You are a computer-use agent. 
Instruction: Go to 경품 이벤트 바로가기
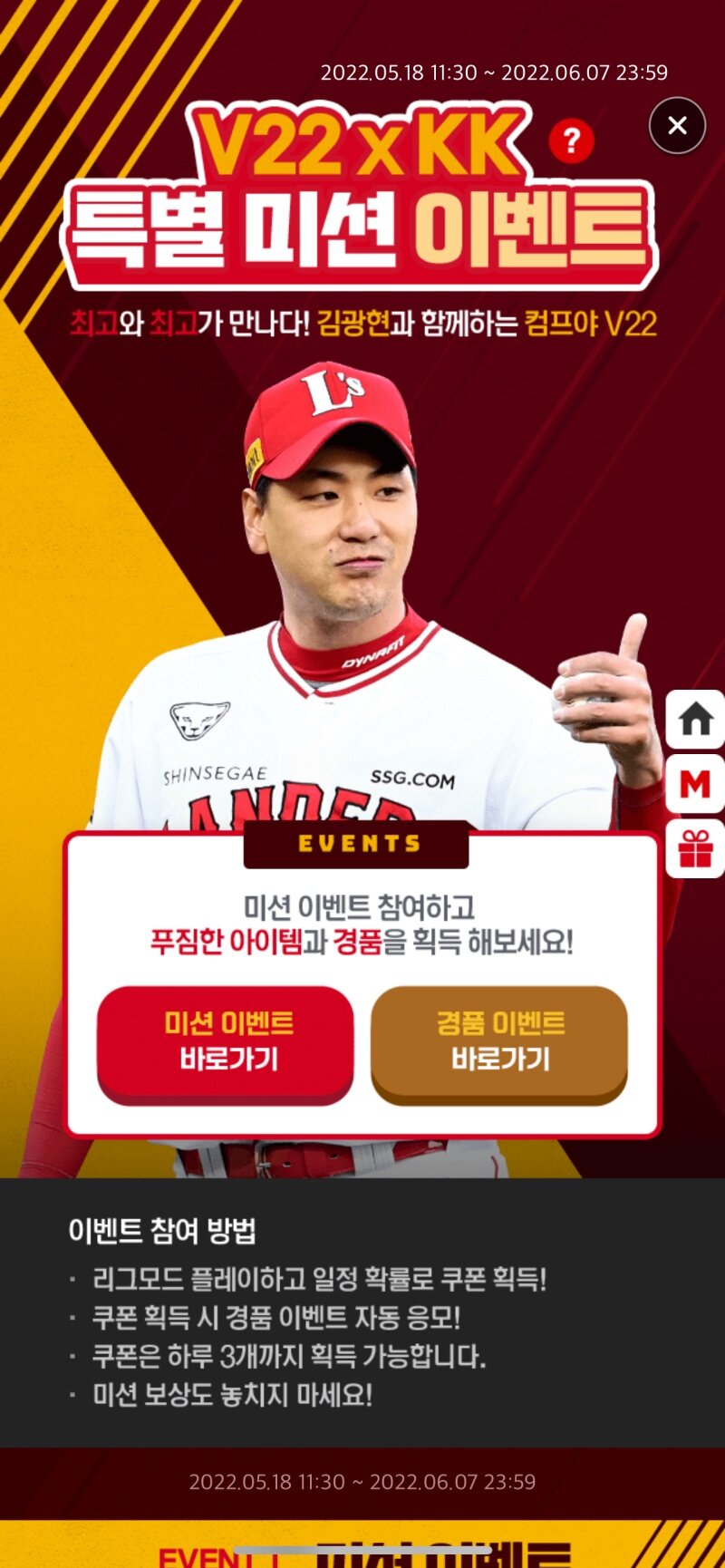coord(499,1044)
